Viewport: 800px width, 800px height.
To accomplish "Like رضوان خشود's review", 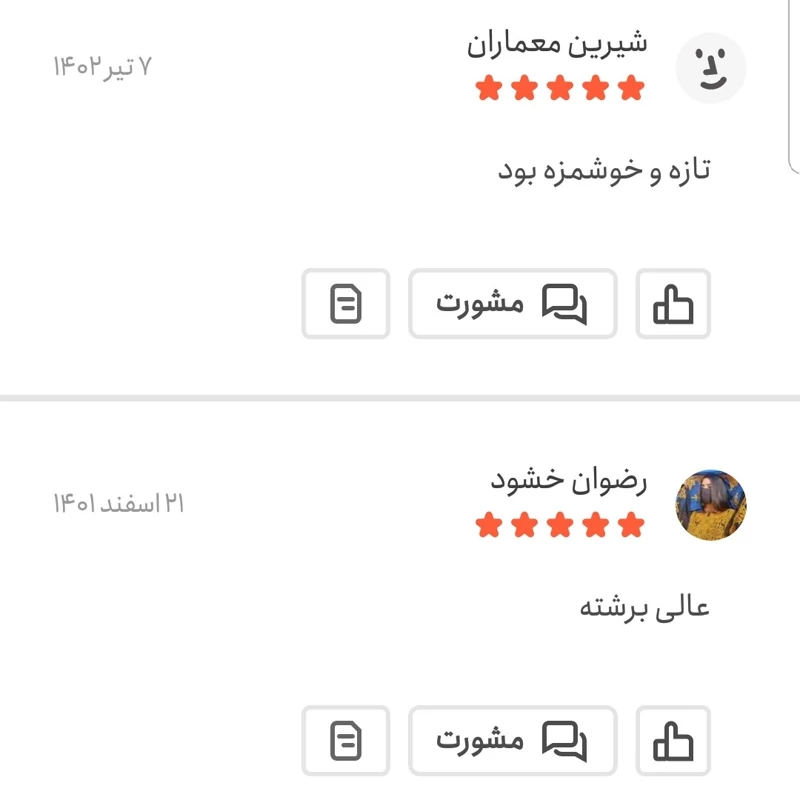I will 673,741.
